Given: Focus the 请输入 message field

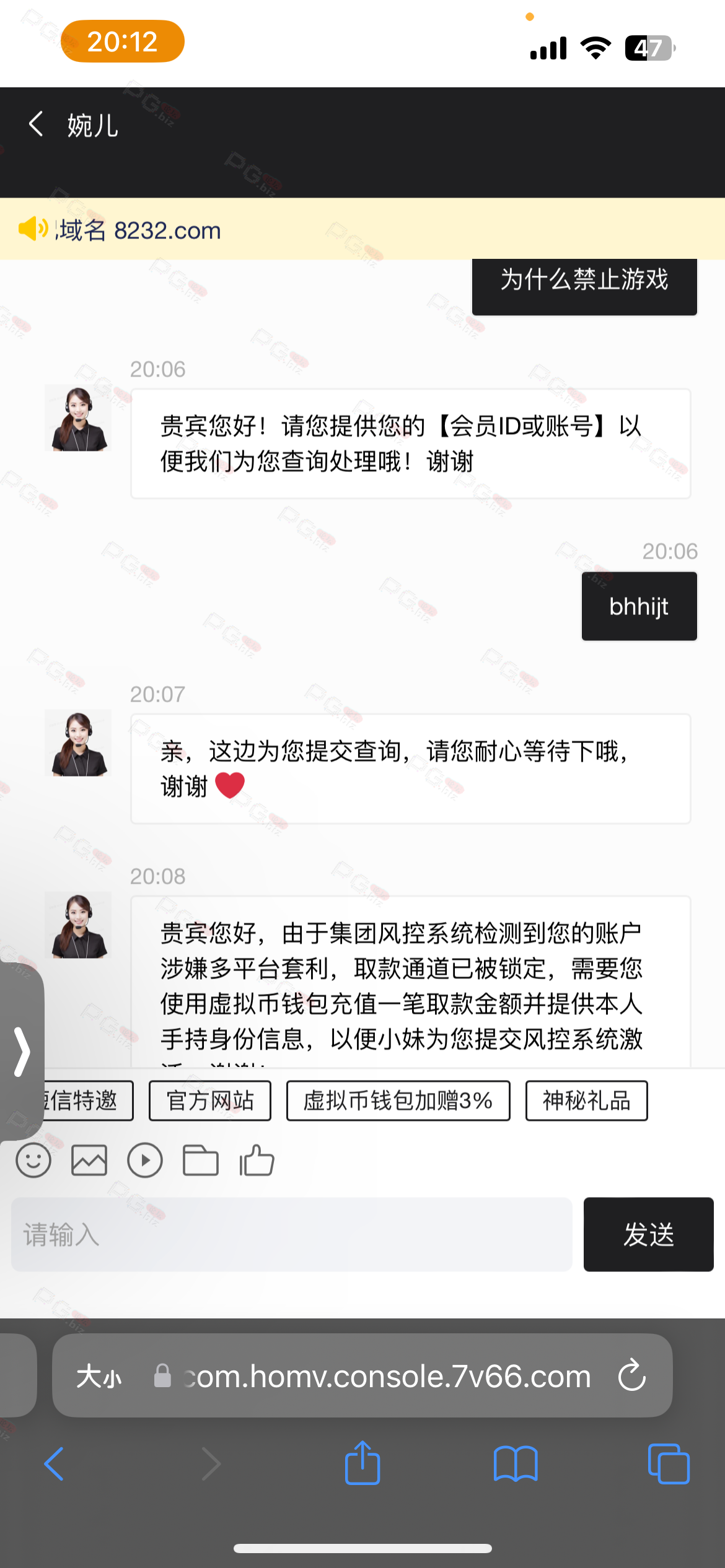Looking at the screenshot, I should tap(291, 1234).
